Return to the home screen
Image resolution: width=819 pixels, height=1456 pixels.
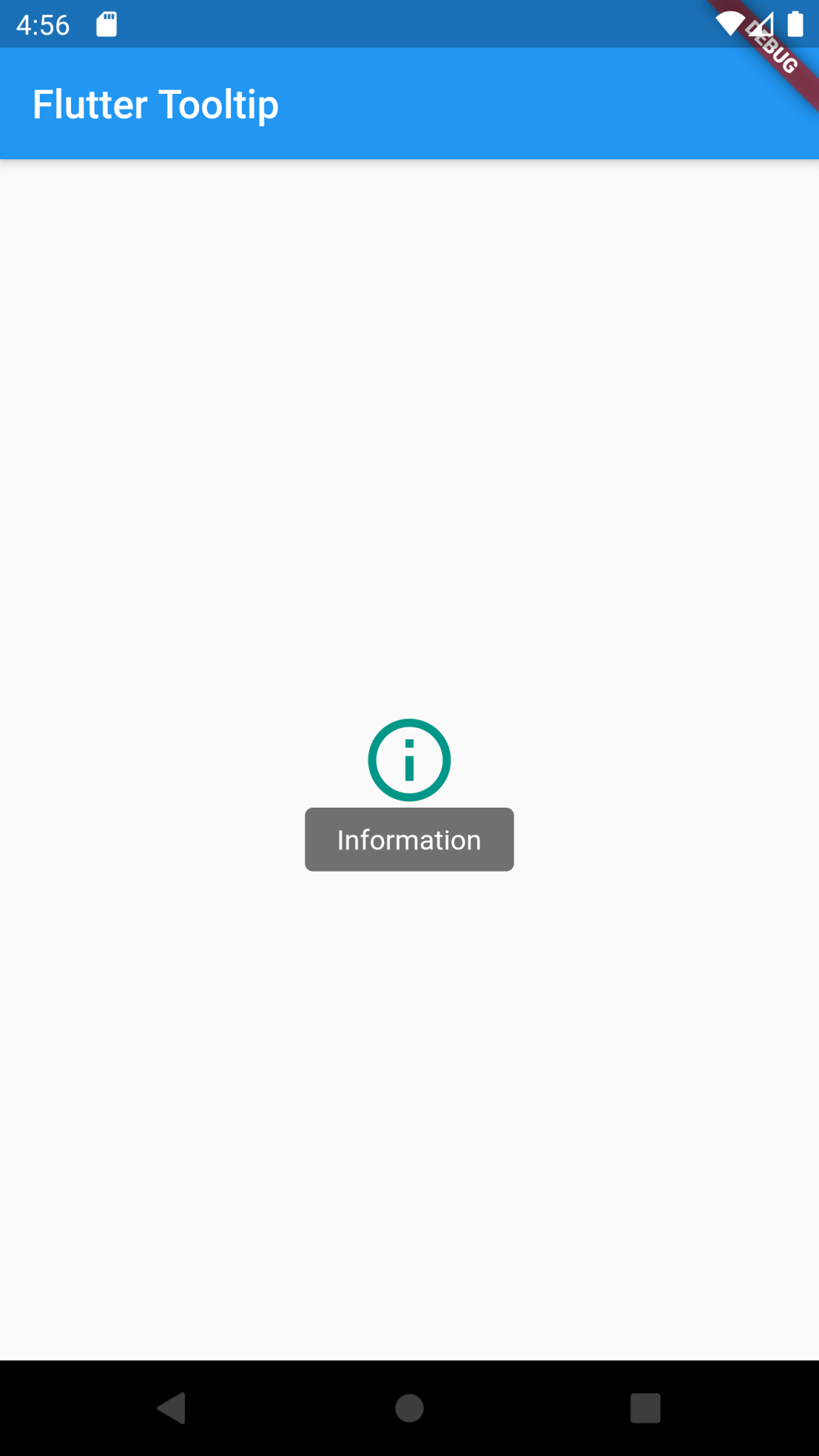click(x=409, y=1408)
